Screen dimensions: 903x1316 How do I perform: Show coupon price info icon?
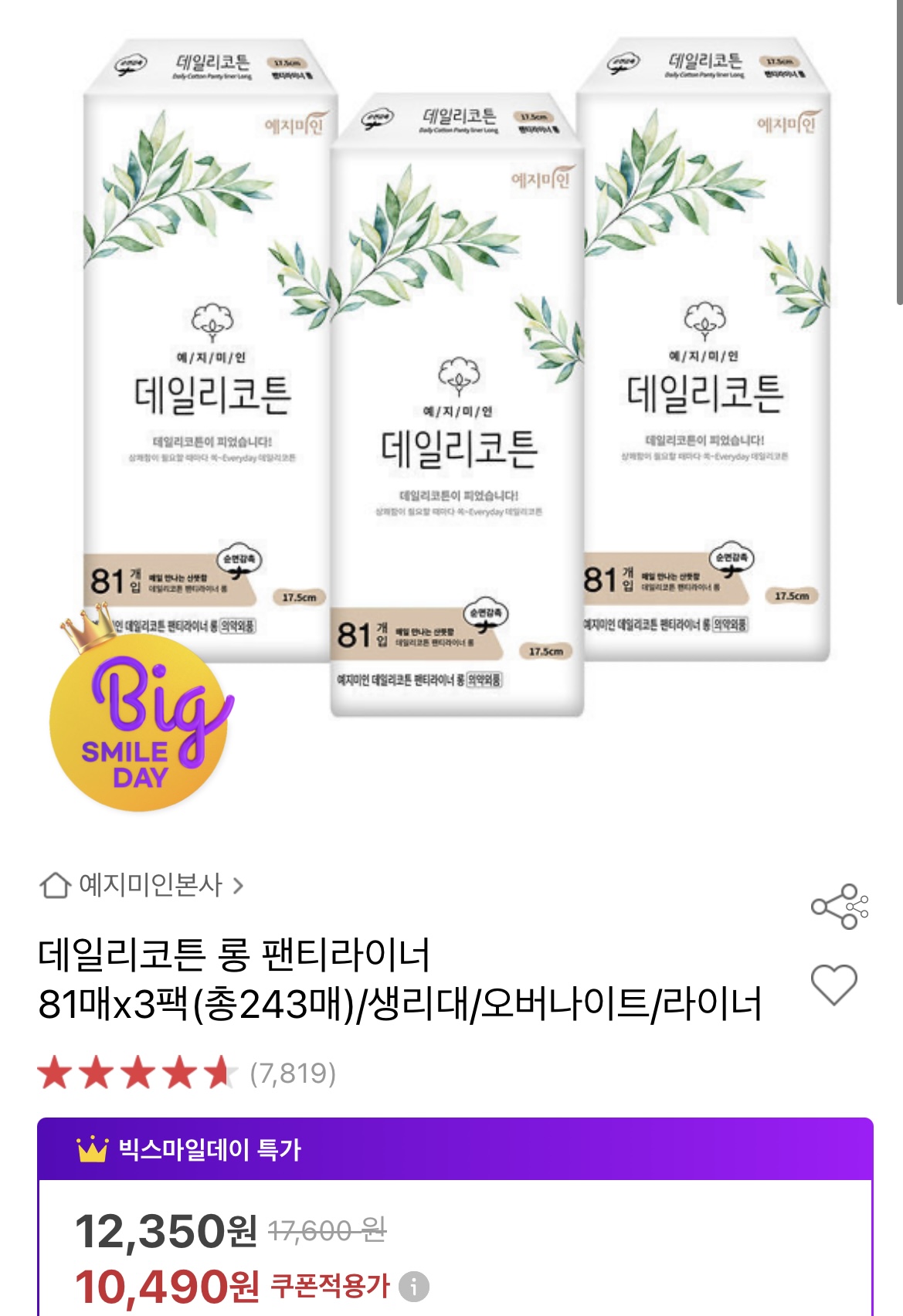pyautogui.click(x=414, y=1287)
